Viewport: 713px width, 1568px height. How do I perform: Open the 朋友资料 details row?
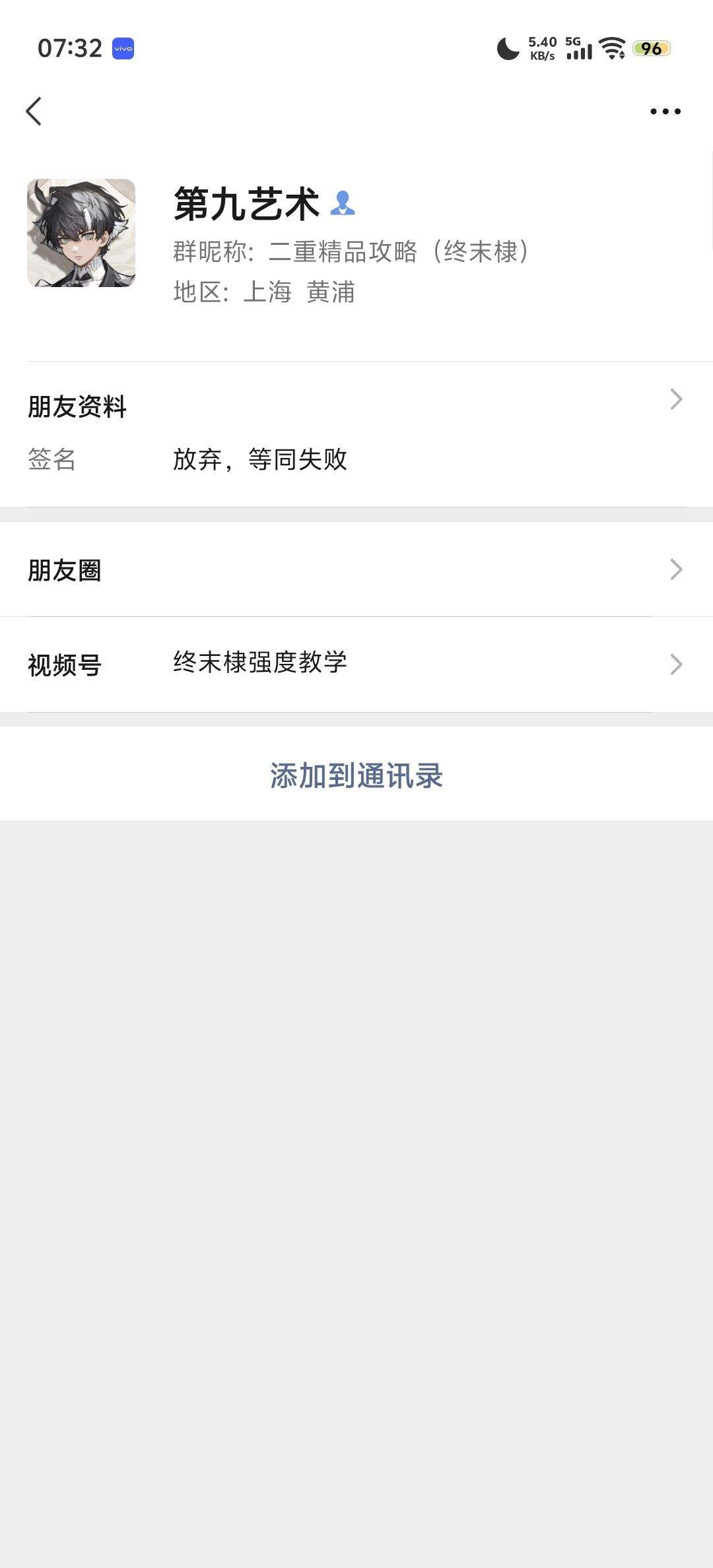pos(356,406)
